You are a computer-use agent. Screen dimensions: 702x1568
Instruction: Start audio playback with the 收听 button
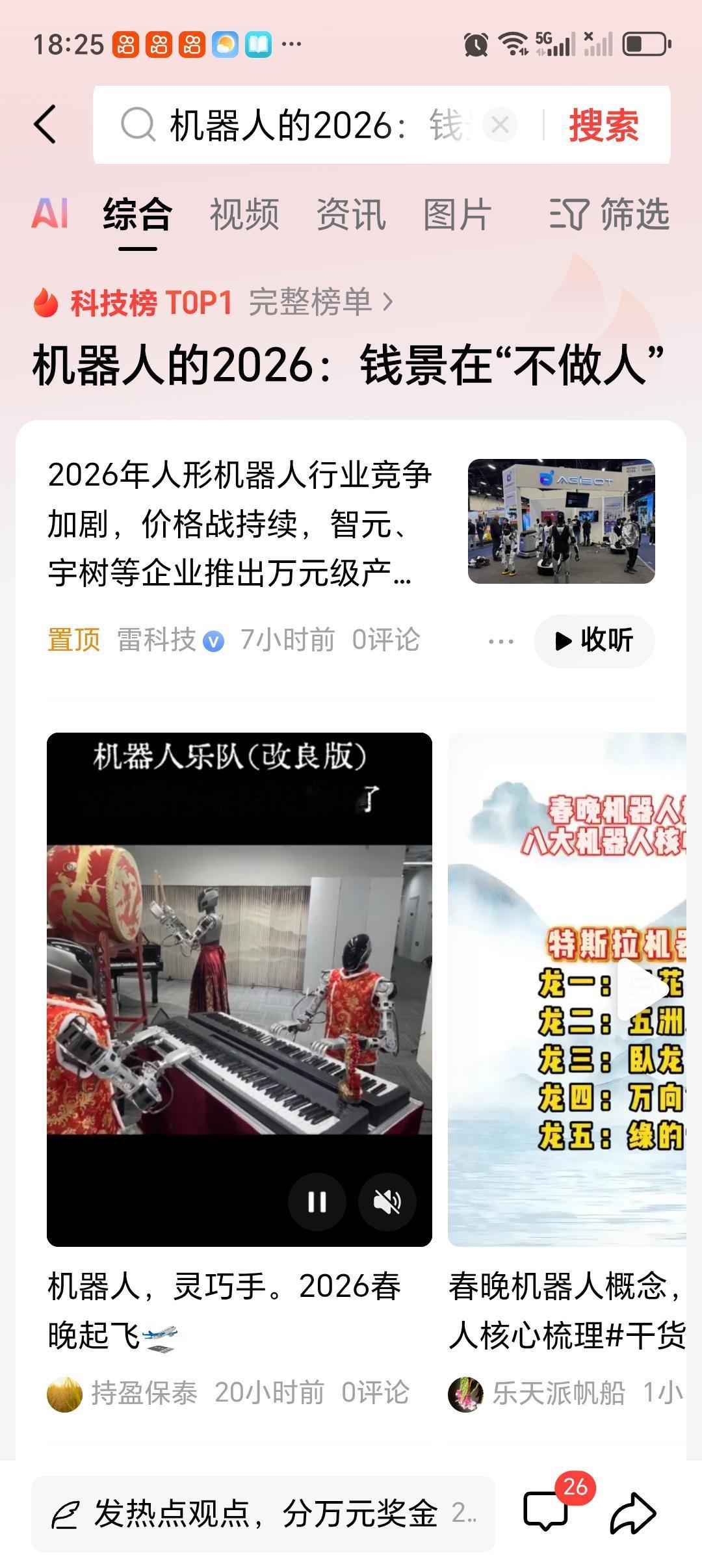click(595, 641)
